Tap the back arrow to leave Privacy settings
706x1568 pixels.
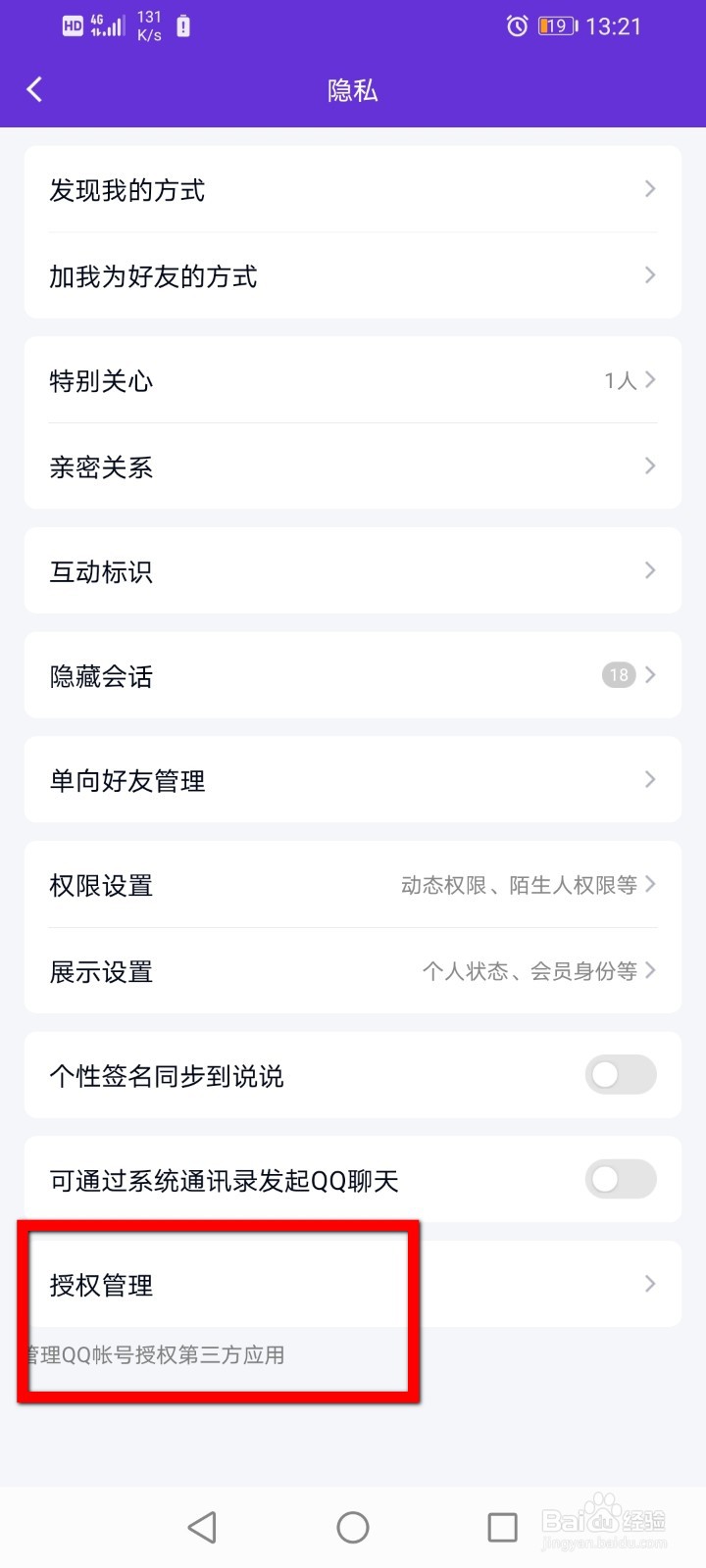tap(35, 88)
